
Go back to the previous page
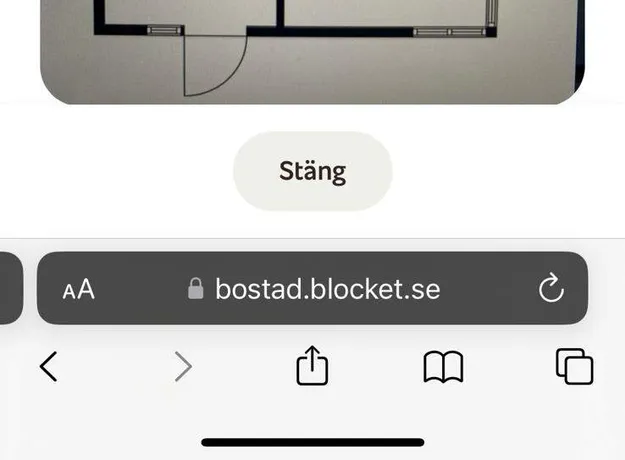tap(48, 367)
